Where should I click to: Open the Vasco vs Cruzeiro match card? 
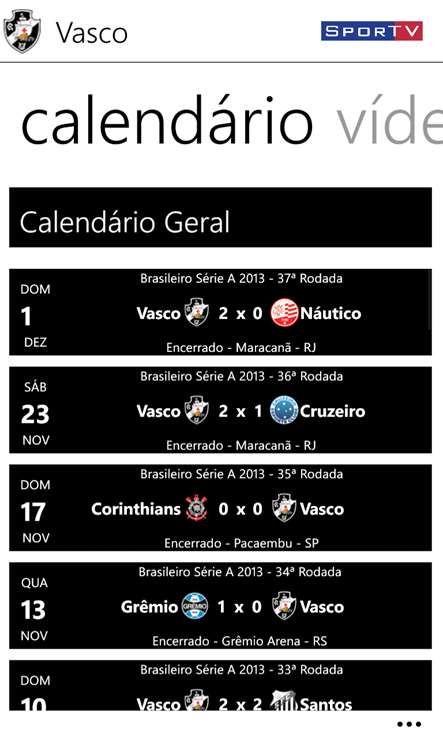(220, 410)
